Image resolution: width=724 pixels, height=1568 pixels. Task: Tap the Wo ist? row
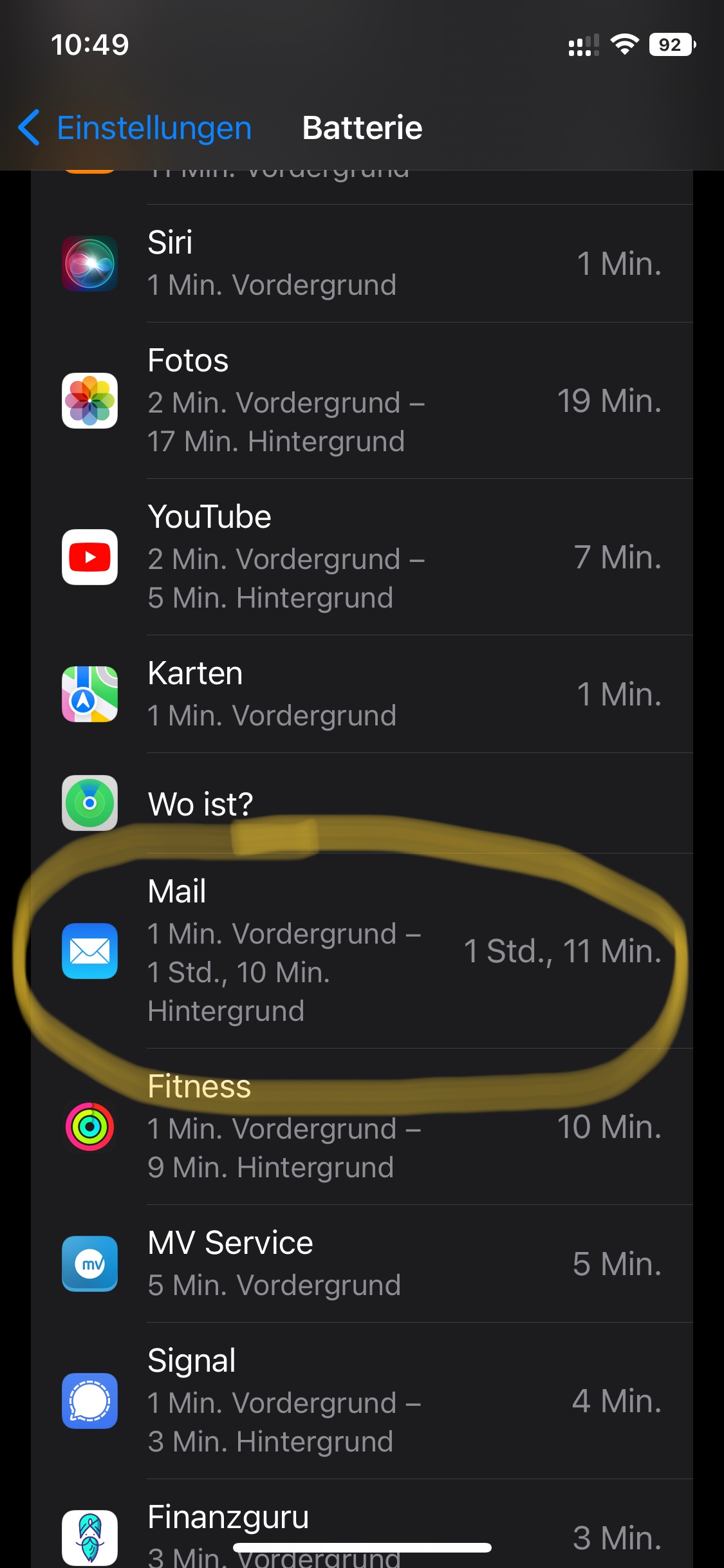tap(360, 803)
